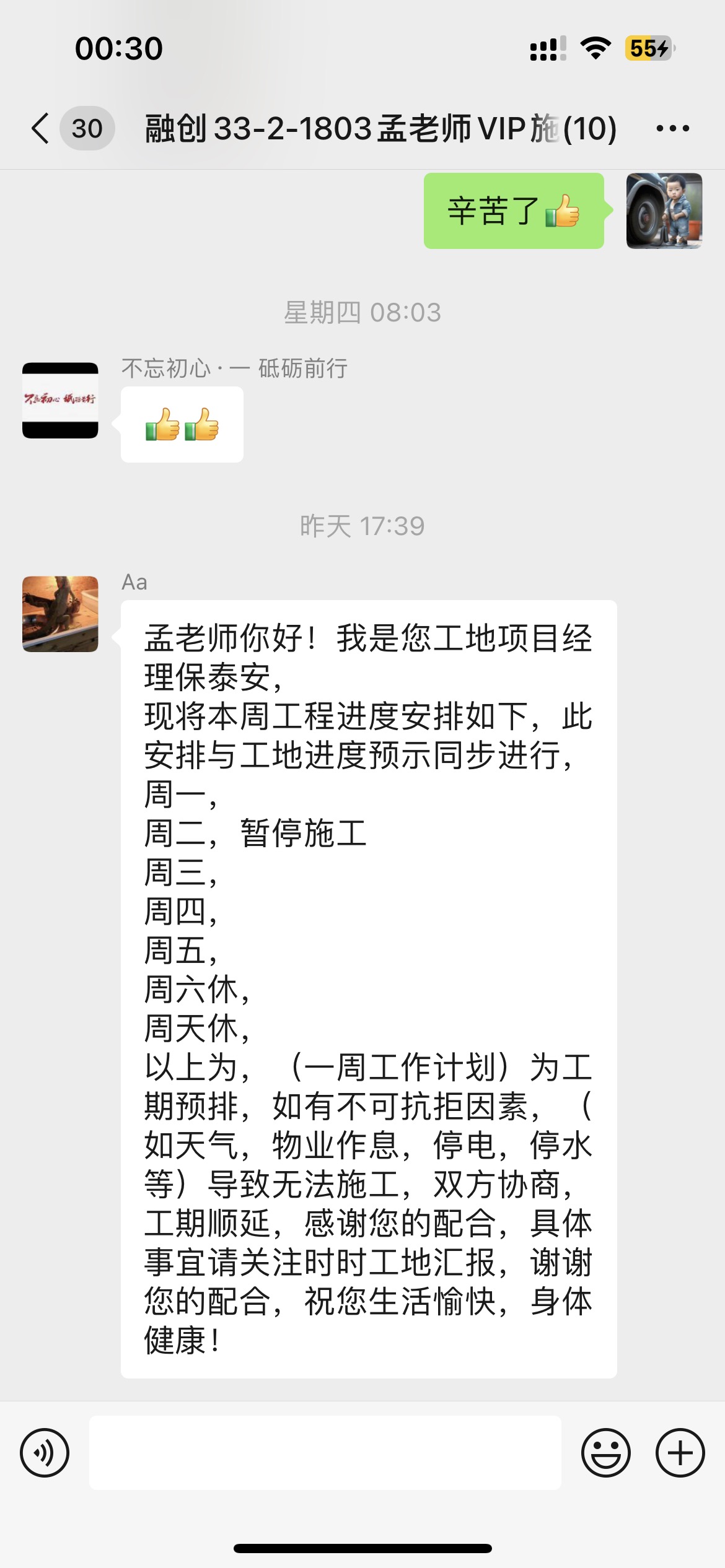Open 不忘初心 sender's avatar profile
Image resolution: width=725 pixels, height=1568 pixels.
[60, 400]
